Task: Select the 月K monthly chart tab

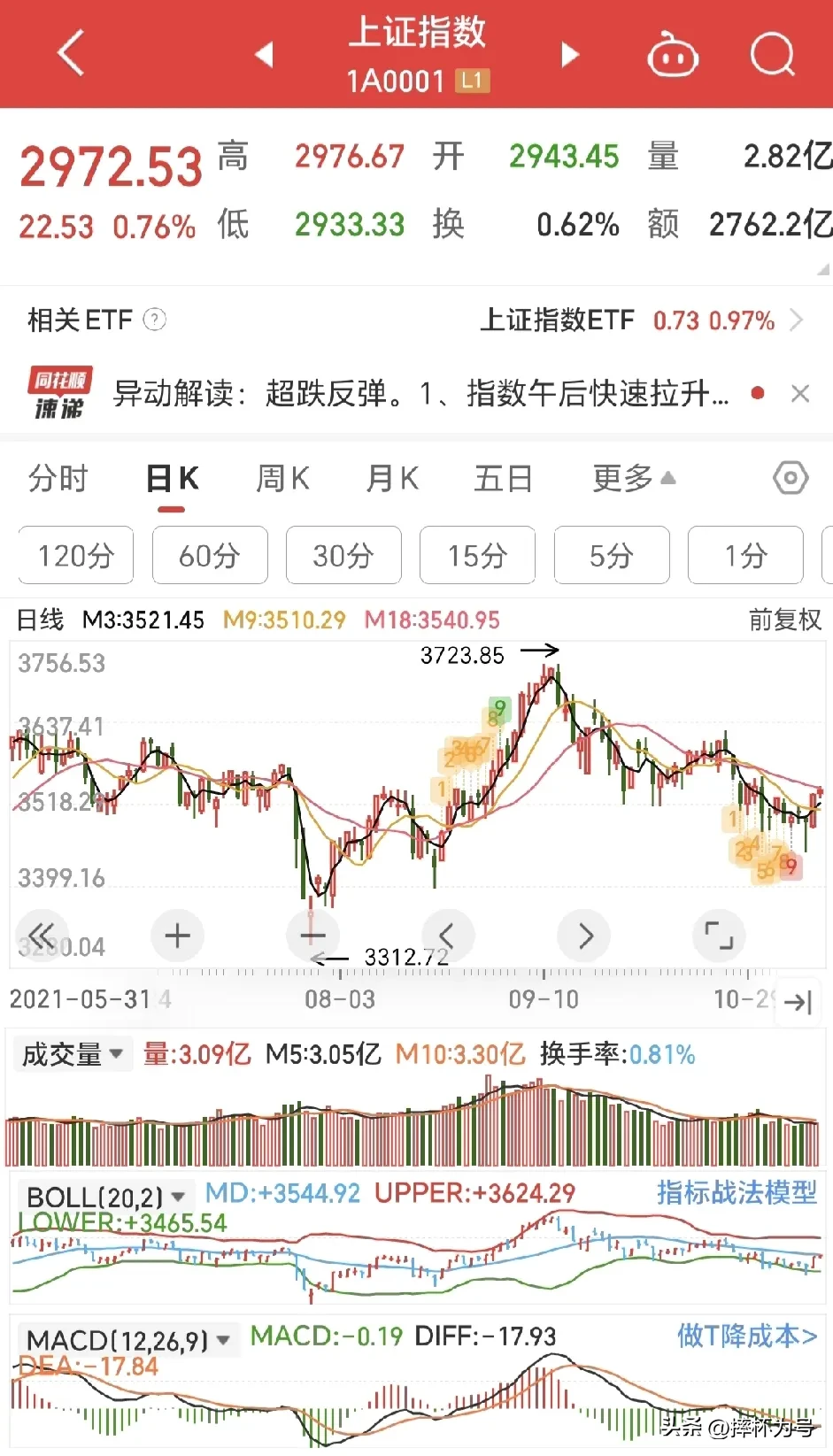Action: 392,479
